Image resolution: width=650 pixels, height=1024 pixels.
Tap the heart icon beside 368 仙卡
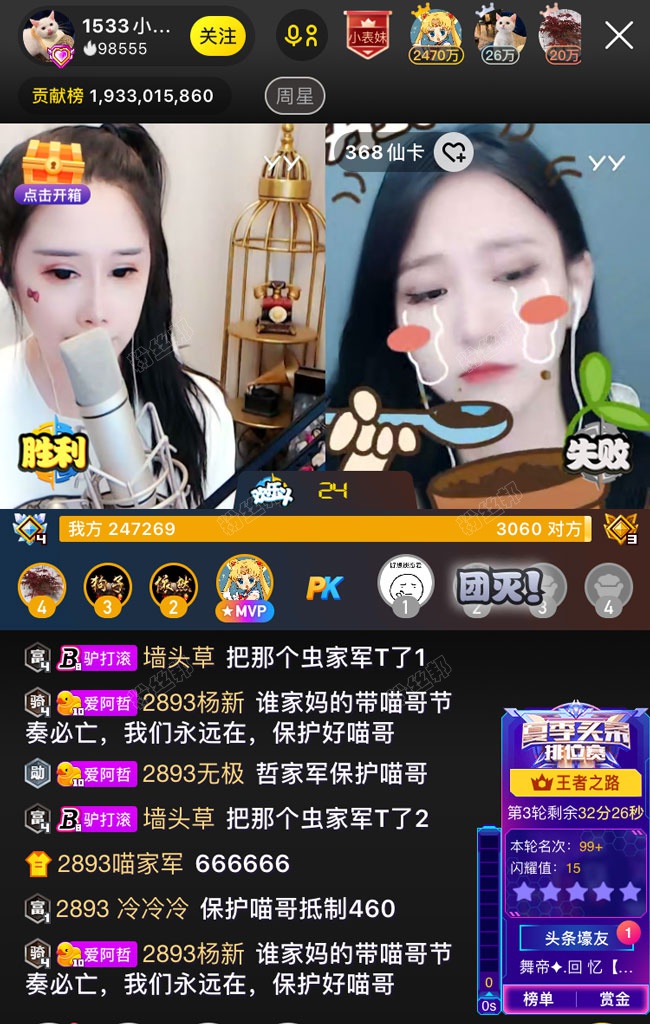(455, 152)
